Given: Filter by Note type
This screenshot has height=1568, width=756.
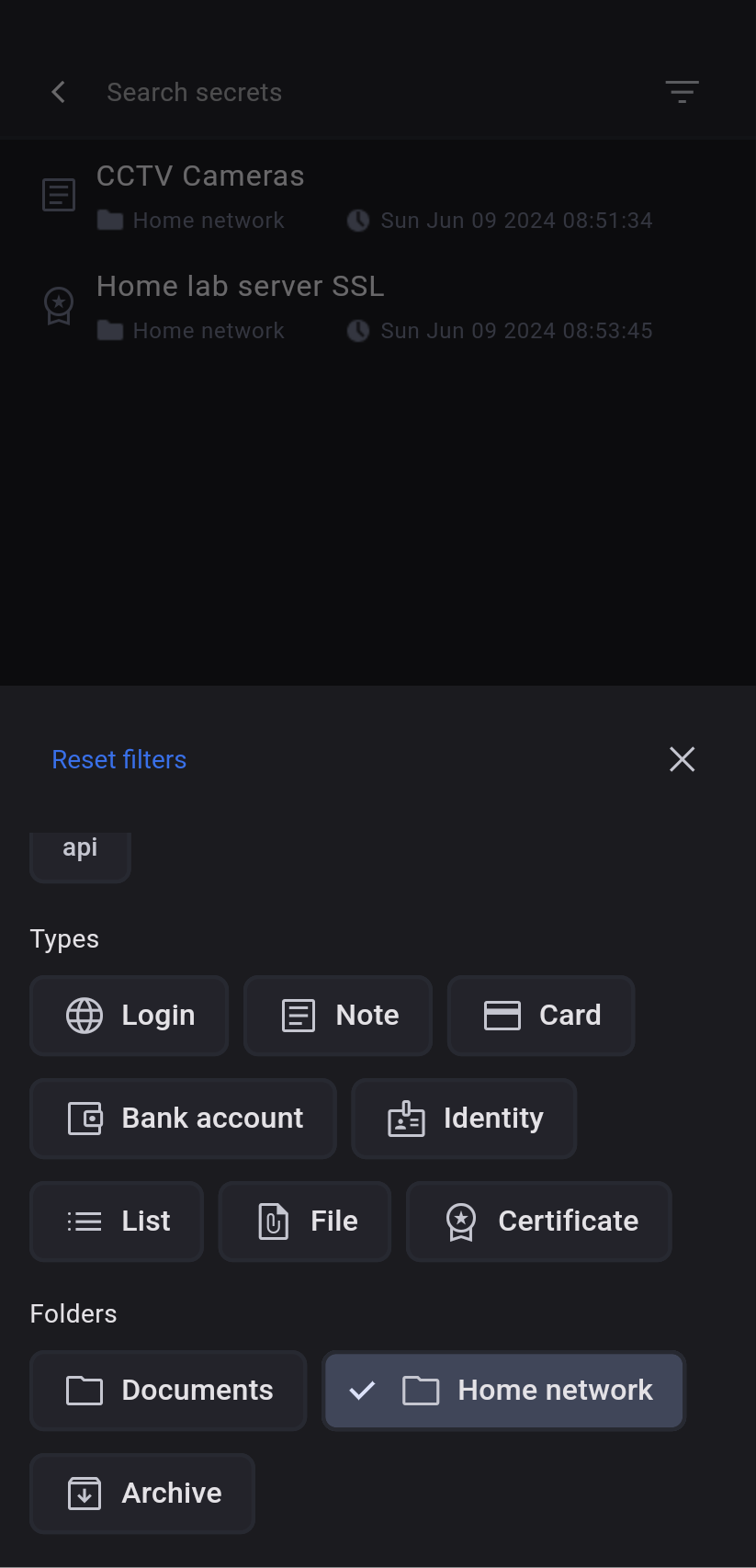Looking at the screenshot, I should 338,1016.
